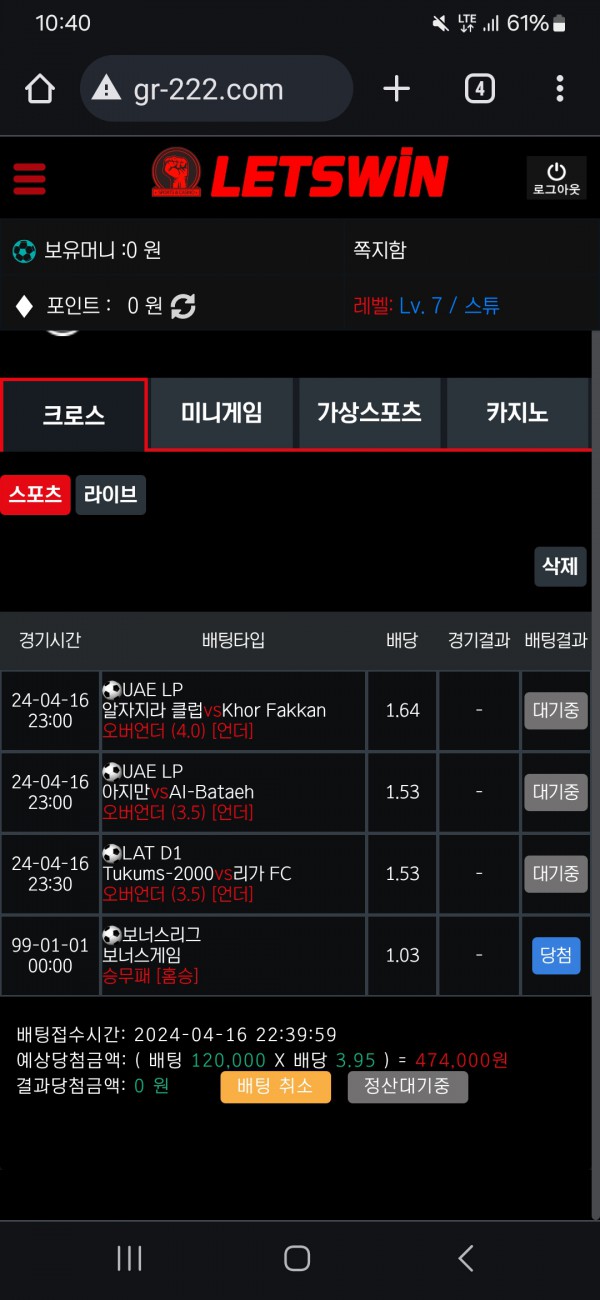Open the 가상스포츠 tab
This screenshot has height=1300, width=600.
click(x=369, y=413)
